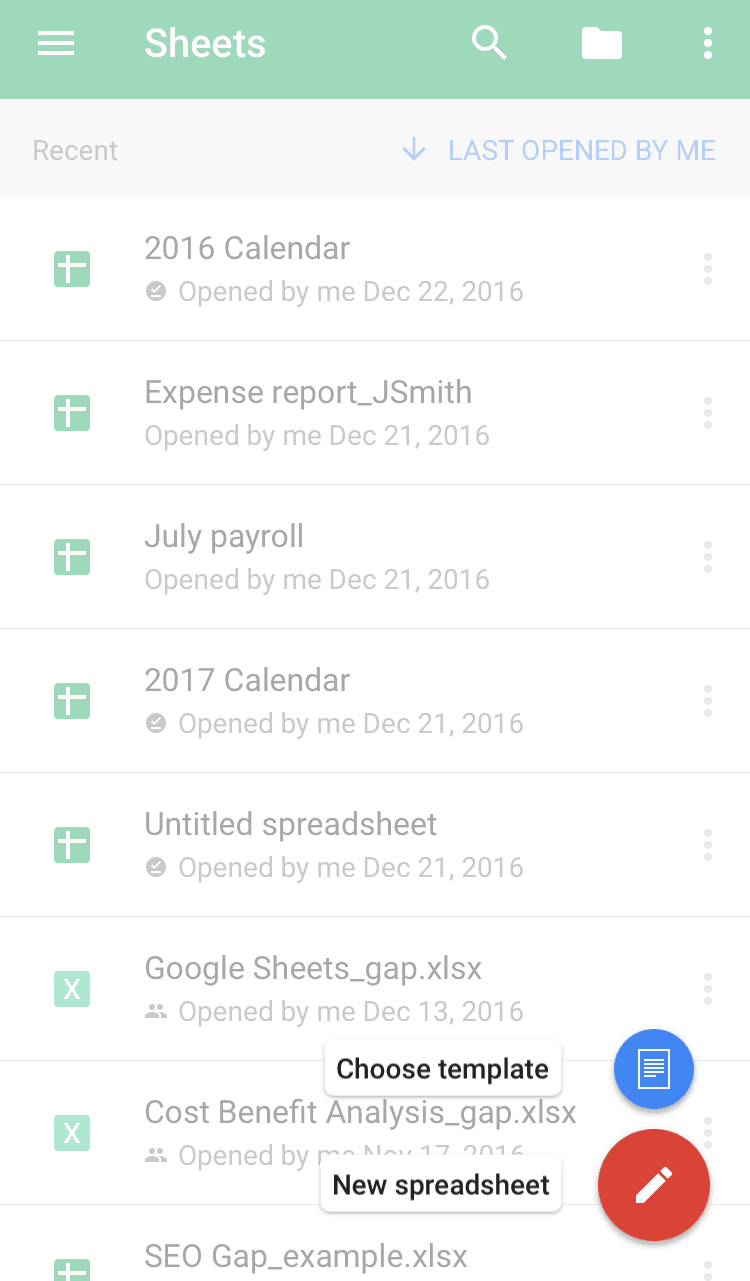Viewport: 750px width, 1281px height.
Task: Open the folder file picker
Action: [x=602, y=44]
